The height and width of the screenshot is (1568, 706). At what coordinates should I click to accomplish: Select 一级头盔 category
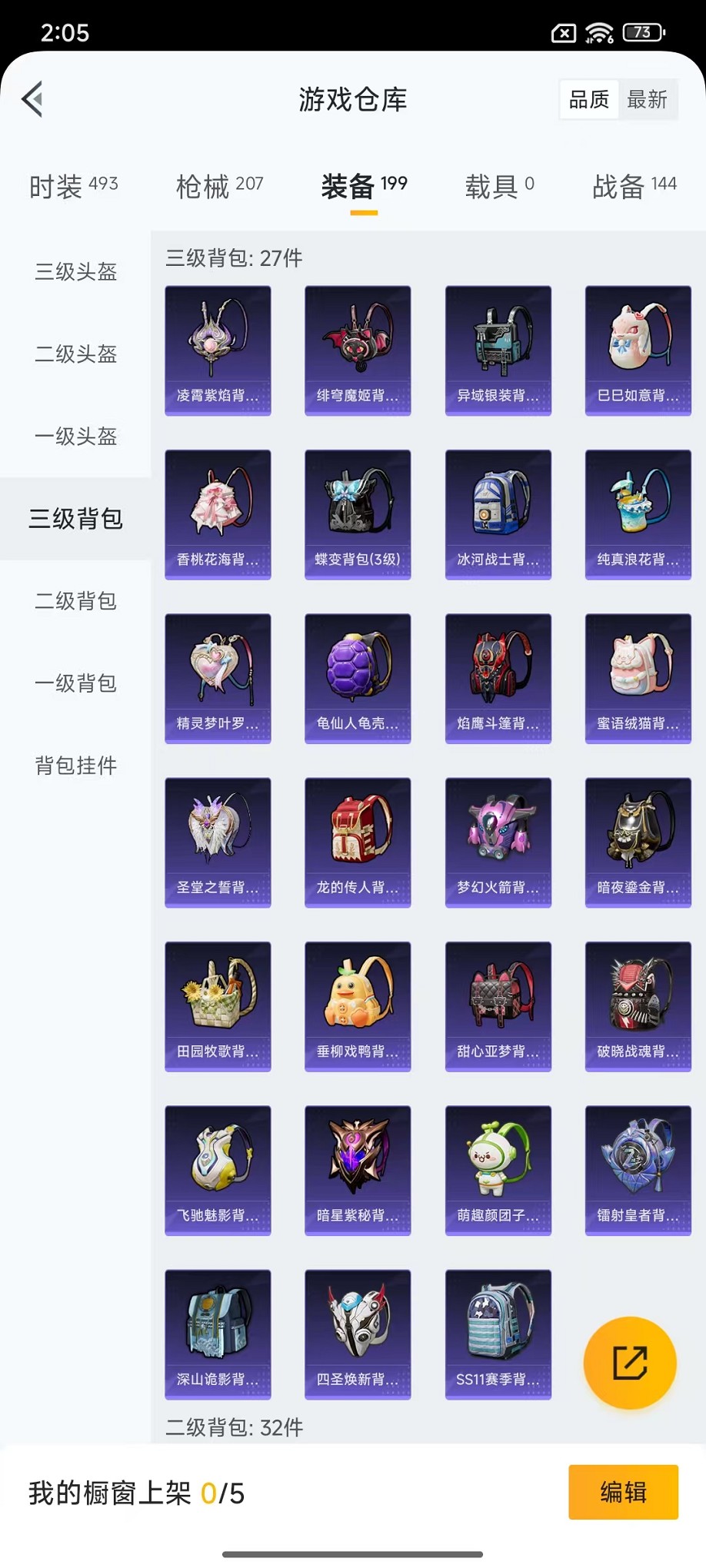[75, 436]
